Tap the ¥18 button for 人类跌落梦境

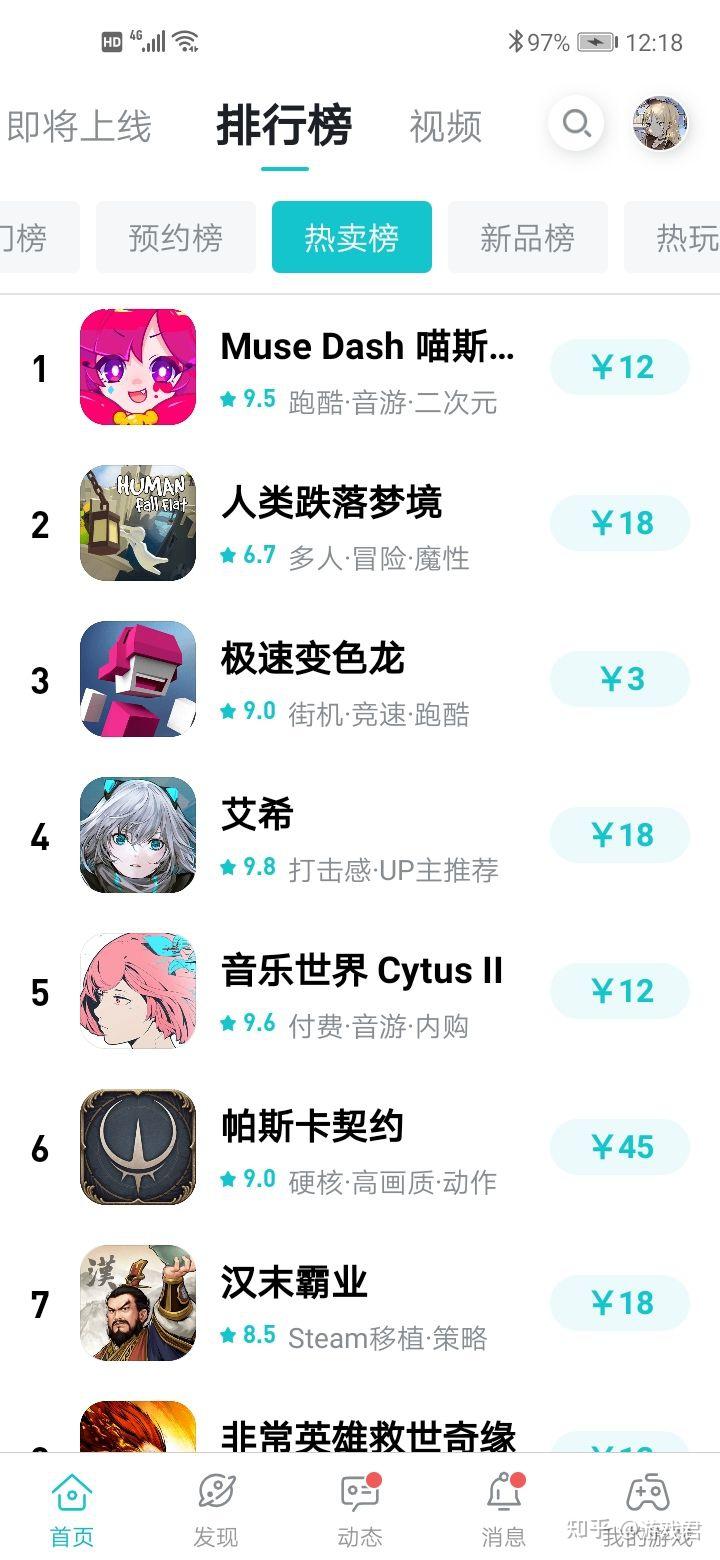tap(620, 523)
